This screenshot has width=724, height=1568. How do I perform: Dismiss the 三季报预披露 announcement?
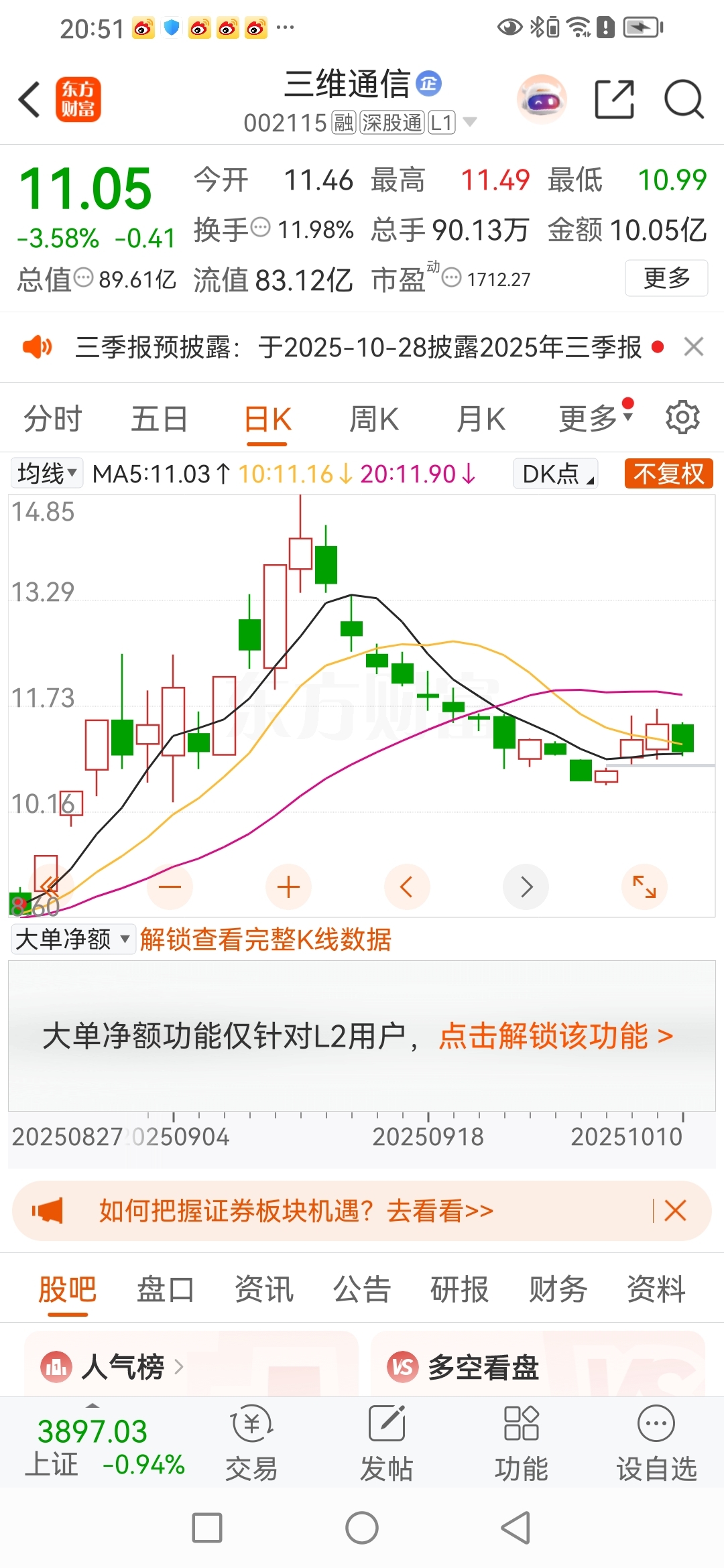(x=694, y=347)
